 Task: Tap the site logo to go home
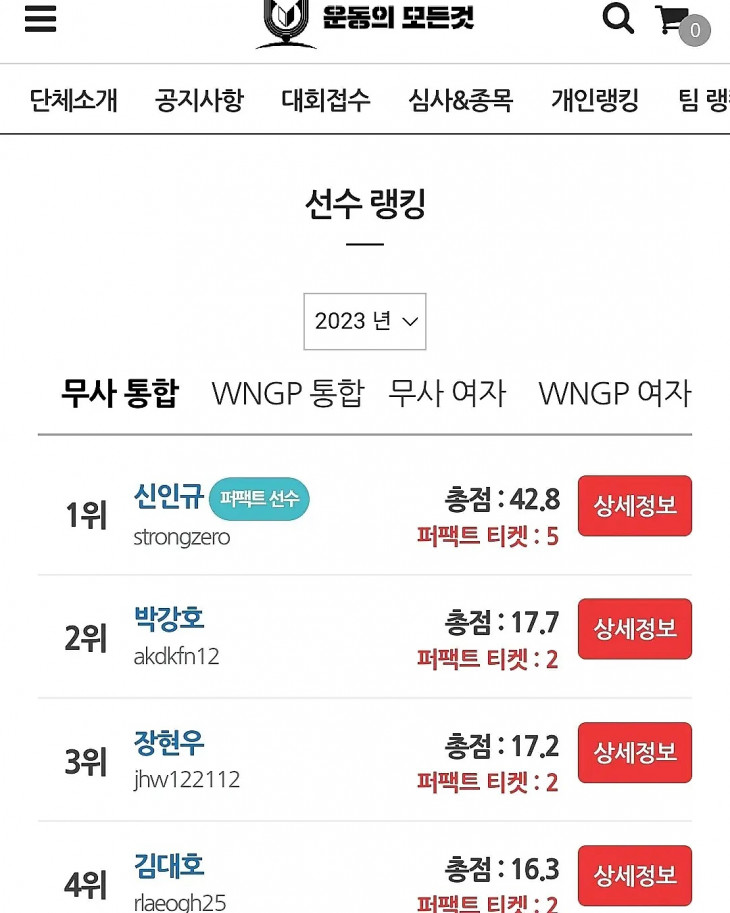[365, 20]
